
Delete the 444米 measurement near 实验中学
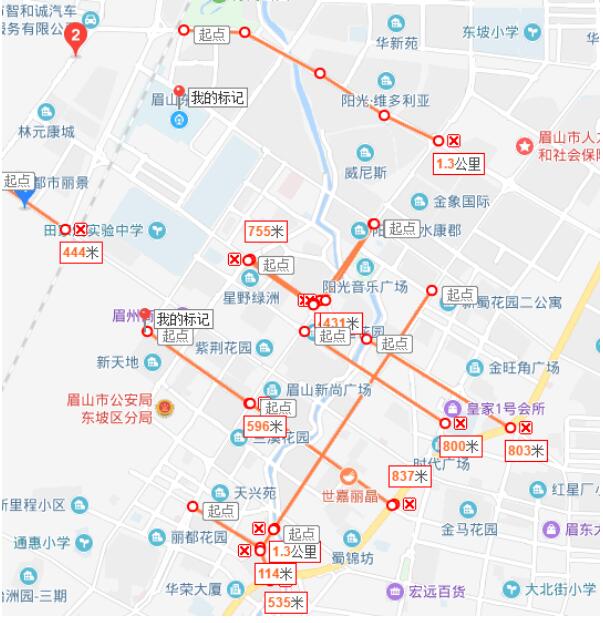[x=81, y=230]
